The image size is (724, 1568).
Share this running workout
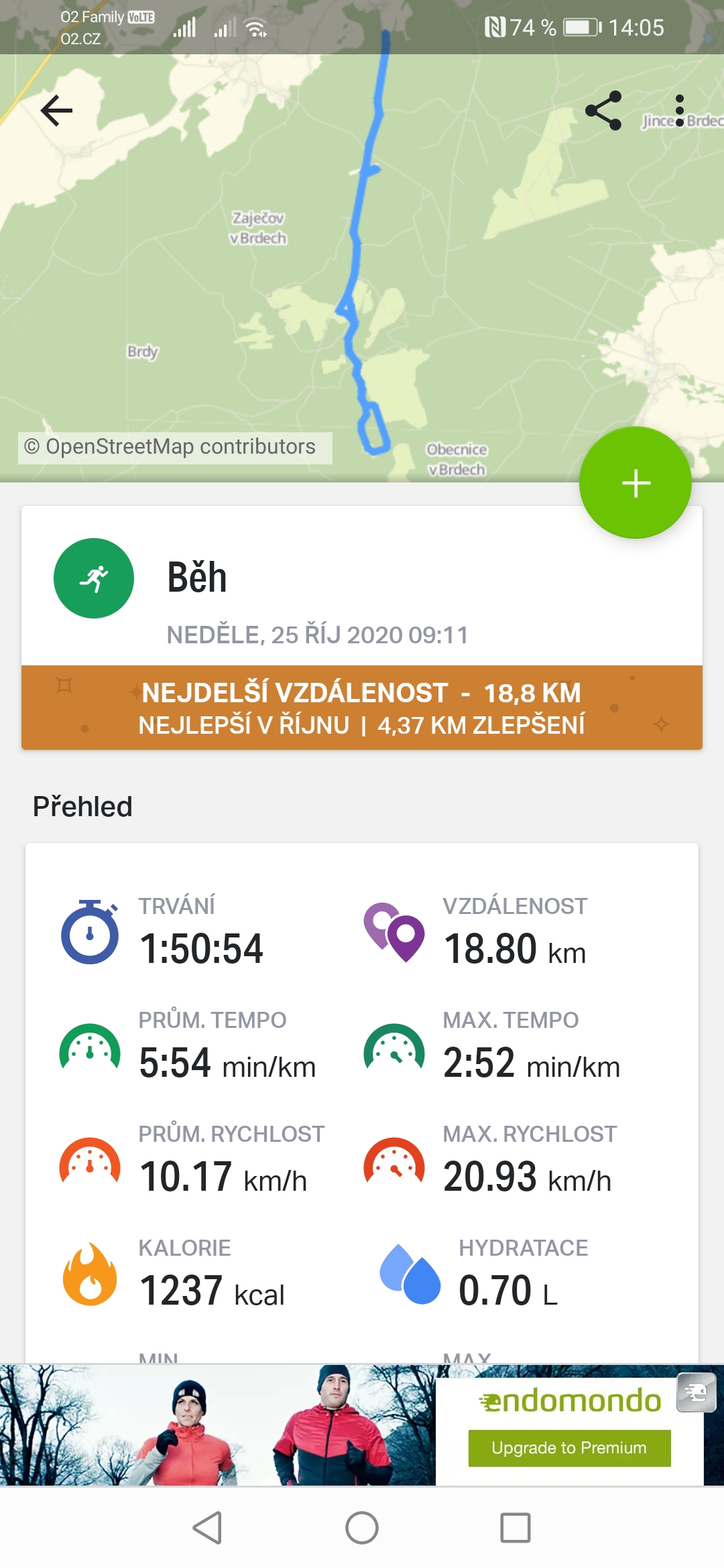603,111
